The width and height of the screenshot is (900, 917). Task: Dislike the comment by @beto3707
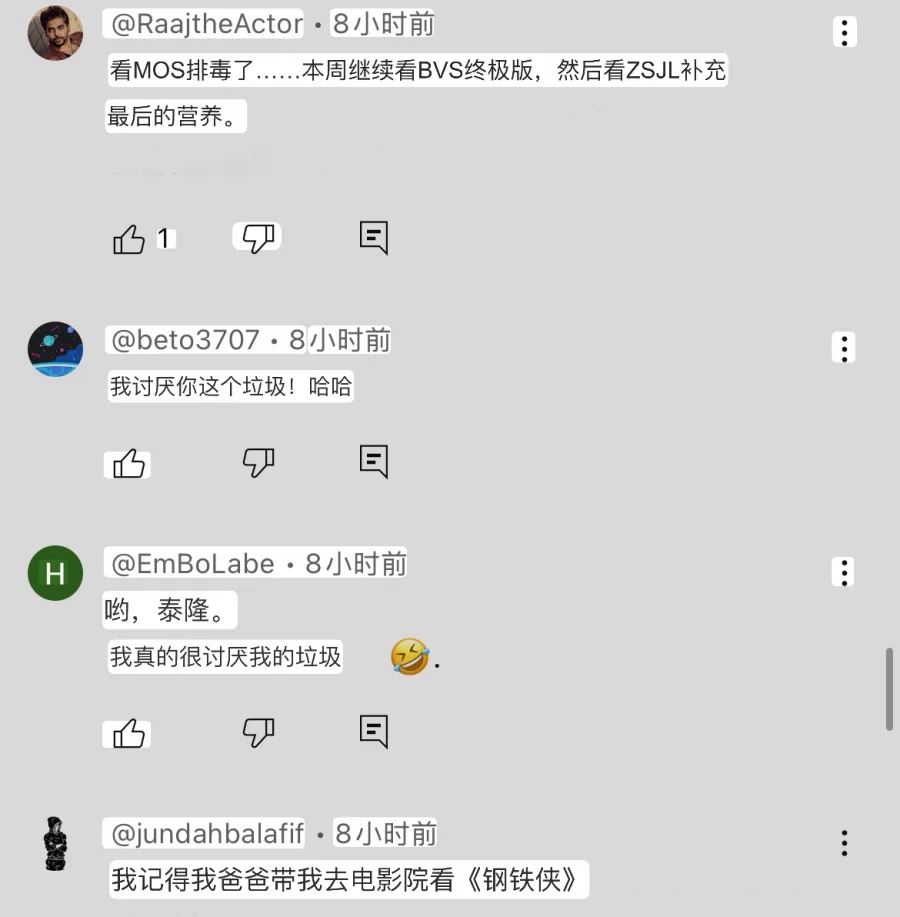coord(258,462)
